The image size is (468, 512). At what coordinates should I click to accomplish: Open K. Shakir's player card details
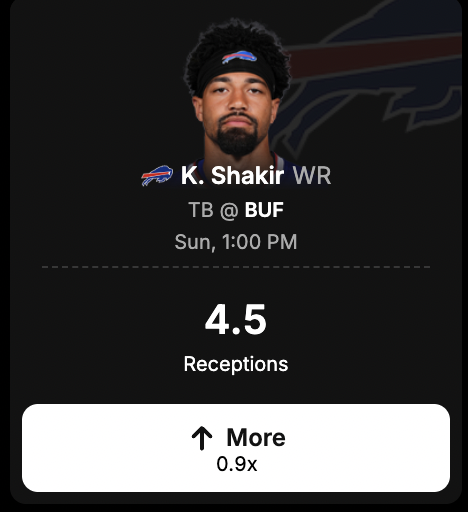pyautogui.click(x=232, y=175)
